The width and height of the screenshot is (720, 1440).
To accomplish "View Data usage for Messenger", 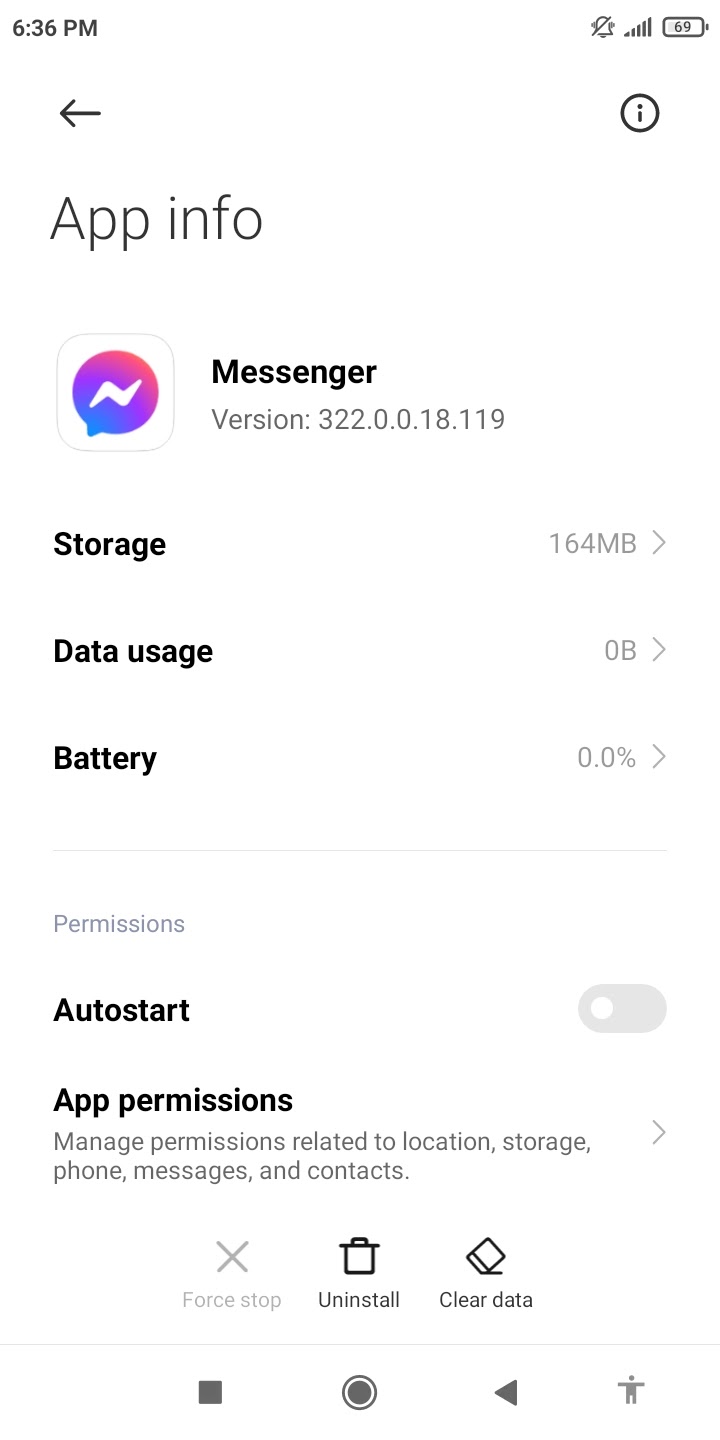I will click(360, 651).
